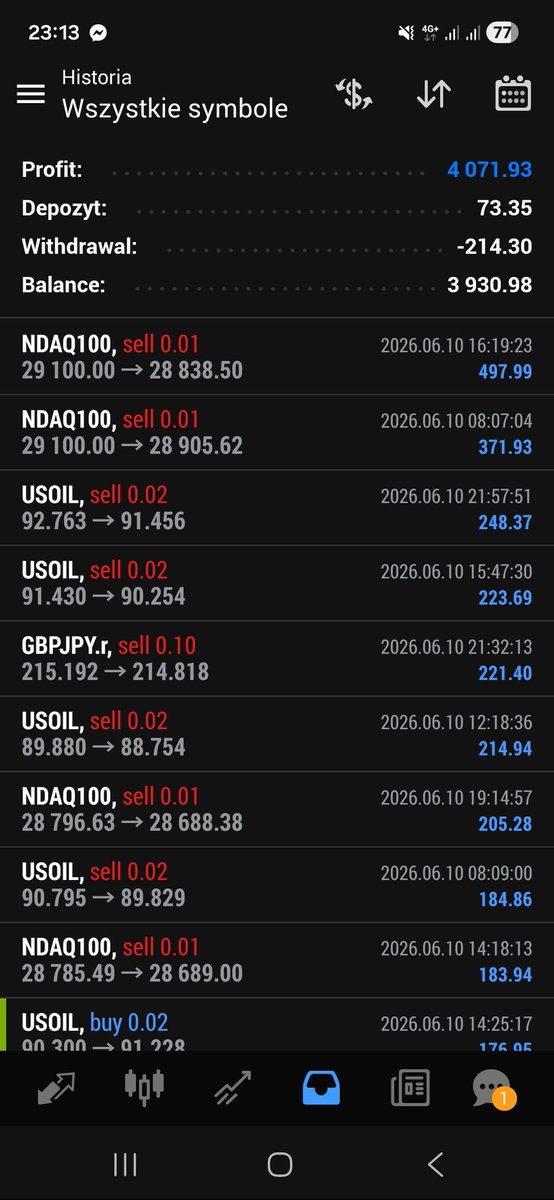Select USOIL trade with profit 248.37
The height and width of the screenshot is (1200, 554).
point(277,508)
